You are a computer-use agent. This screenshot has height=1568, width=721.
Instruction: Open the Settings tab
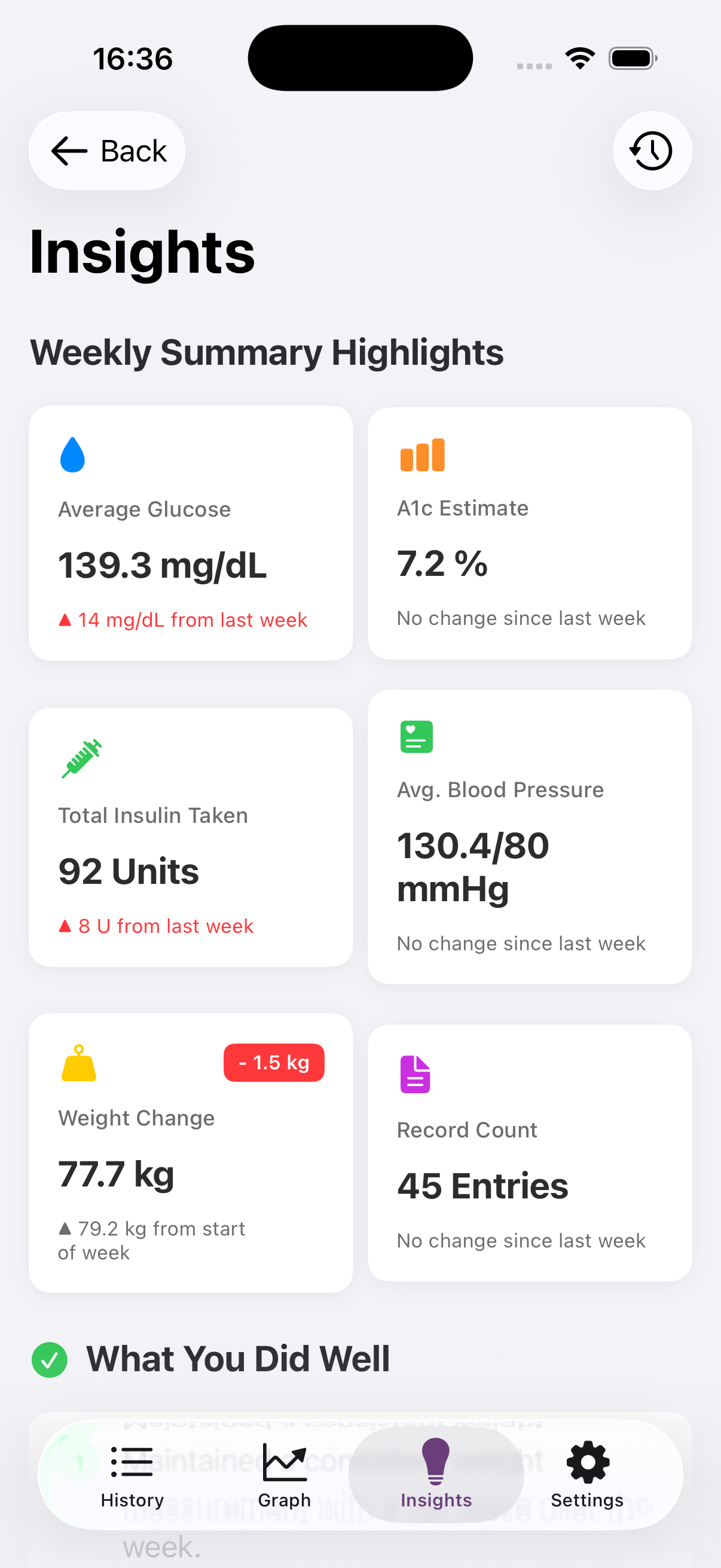587,1474
